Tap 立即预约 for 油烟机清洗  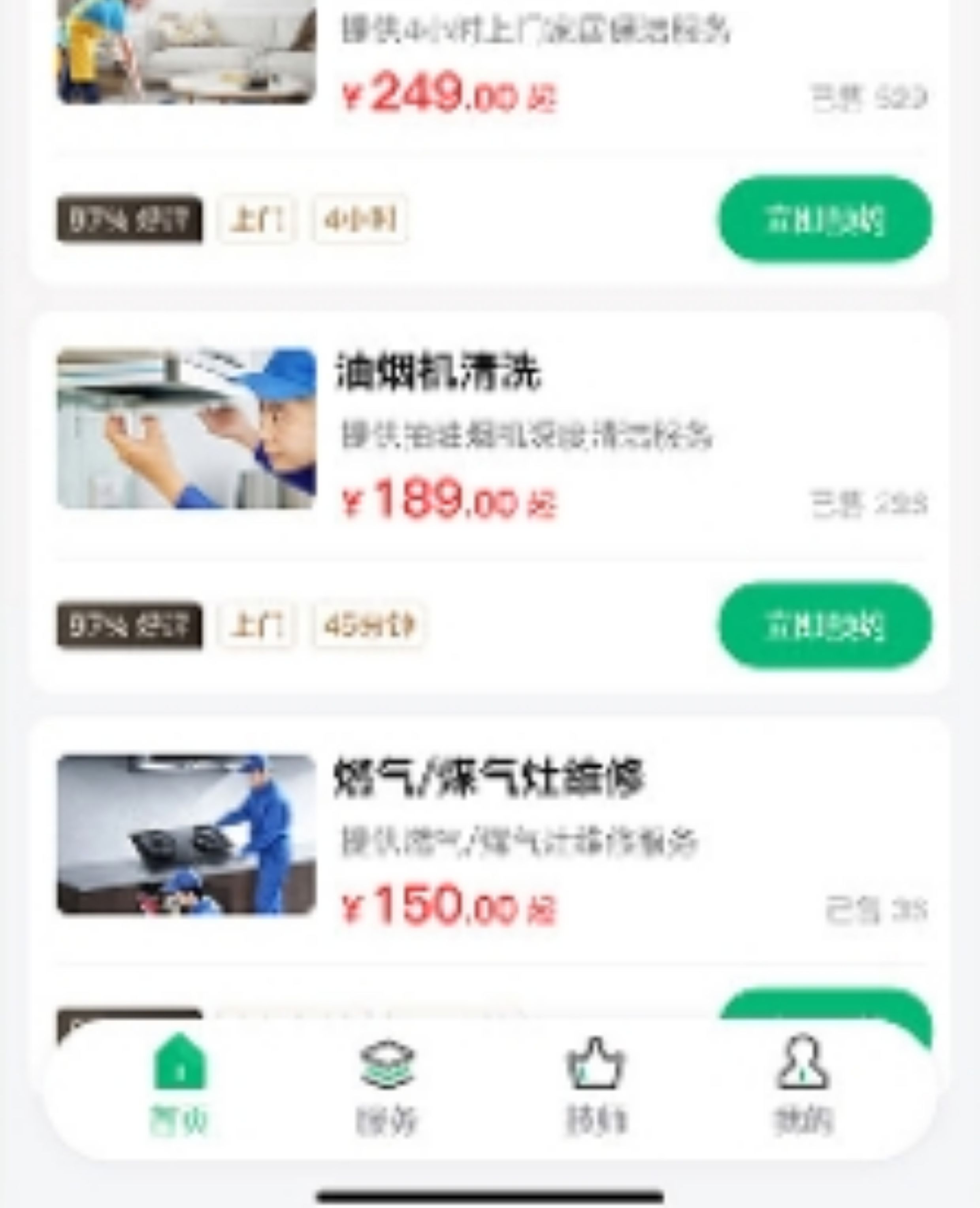pos(824,626)
